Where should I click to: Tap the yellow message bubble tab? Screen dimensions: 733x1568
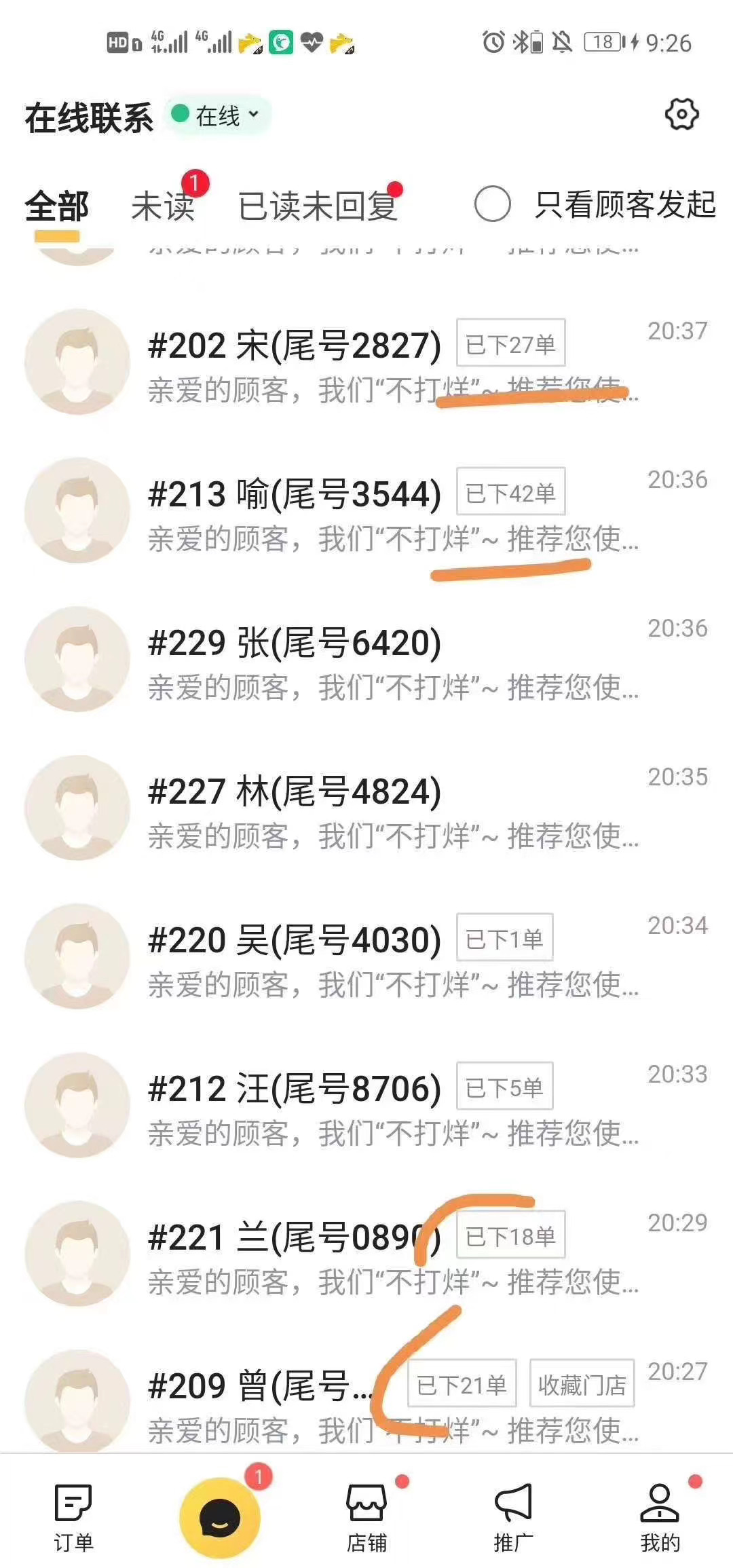coord(220,1516)
